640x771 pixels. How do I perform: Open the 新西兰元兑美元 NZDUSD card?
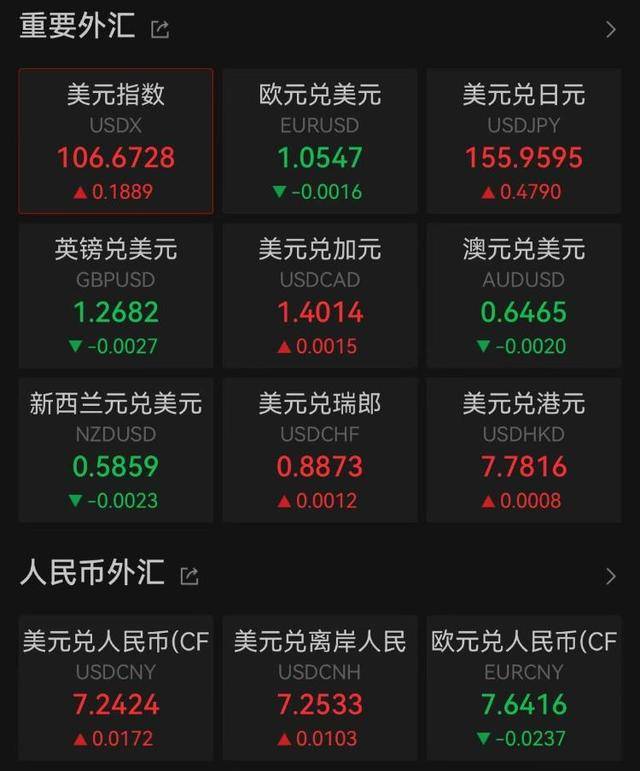116,449
